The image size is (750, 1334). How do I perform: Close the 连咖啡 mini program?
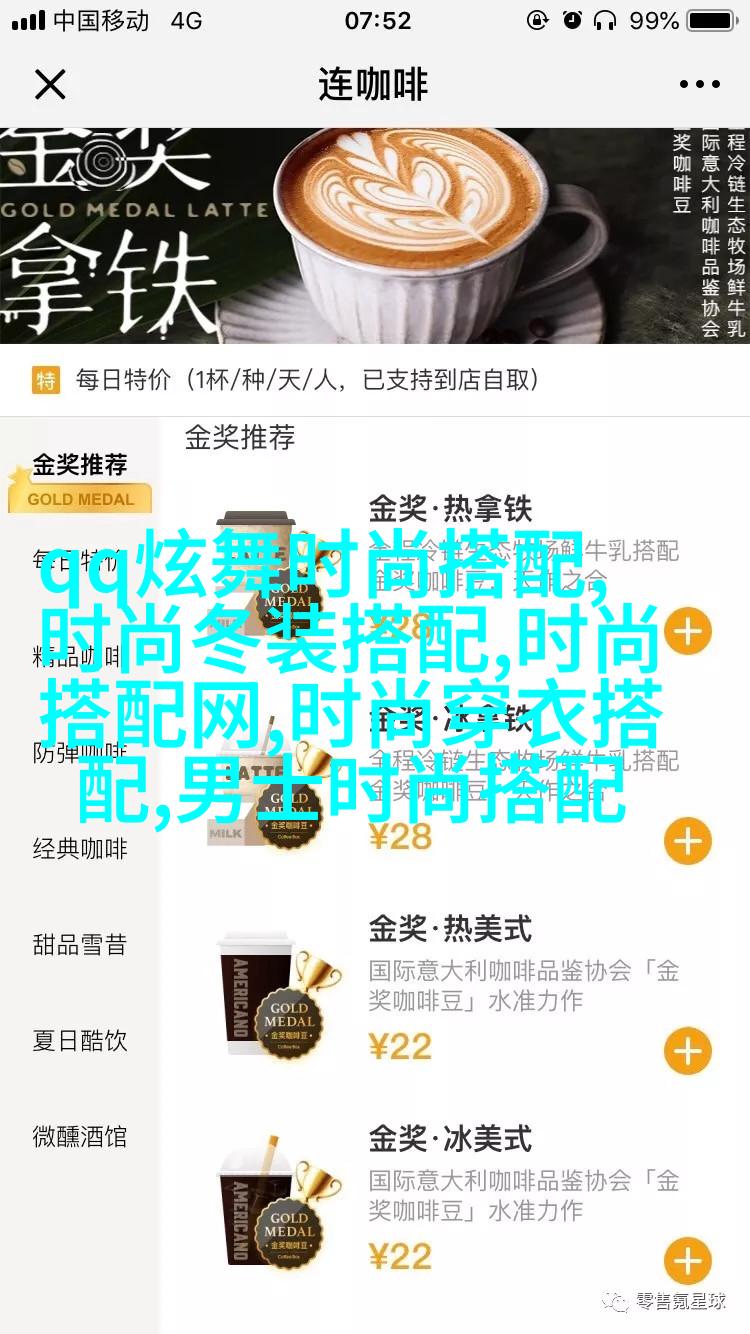click(x=49, y=84)
